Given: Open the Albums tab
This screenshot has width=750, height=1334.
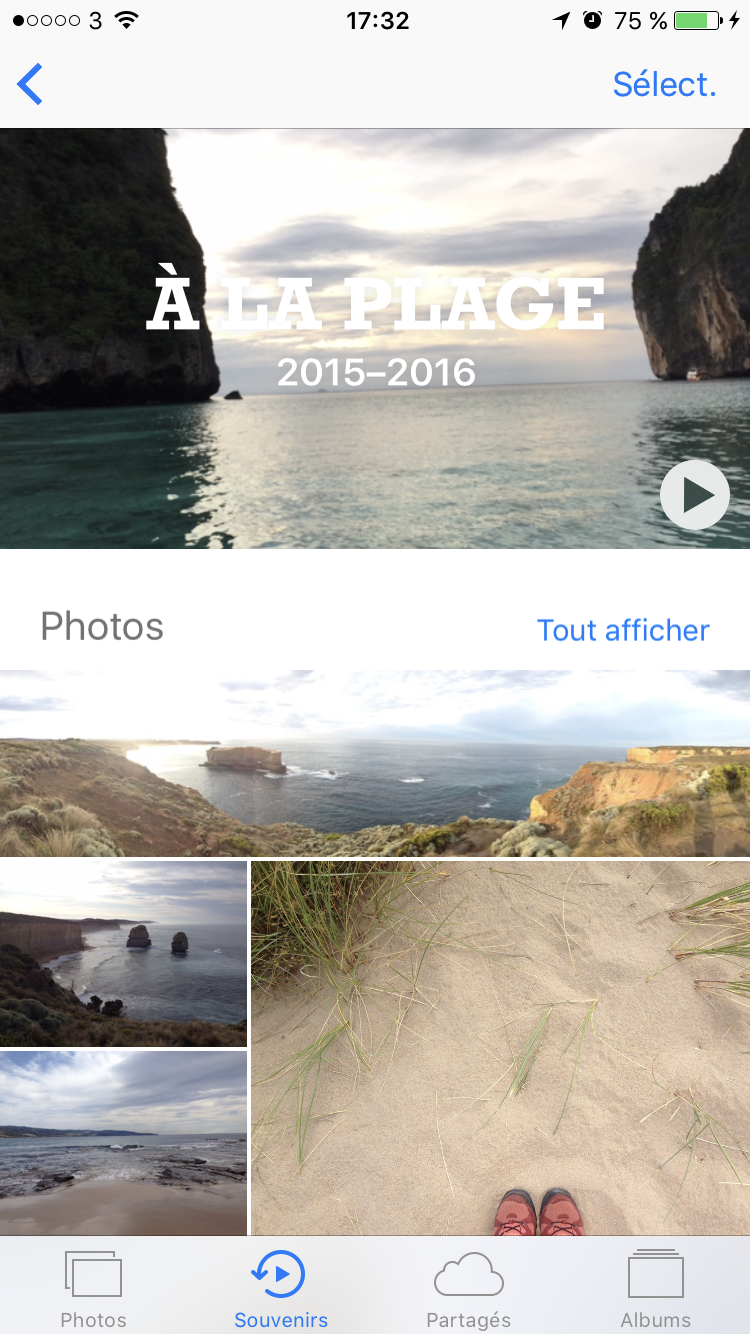Looking at the screenshot, I should click(655, 1289).
